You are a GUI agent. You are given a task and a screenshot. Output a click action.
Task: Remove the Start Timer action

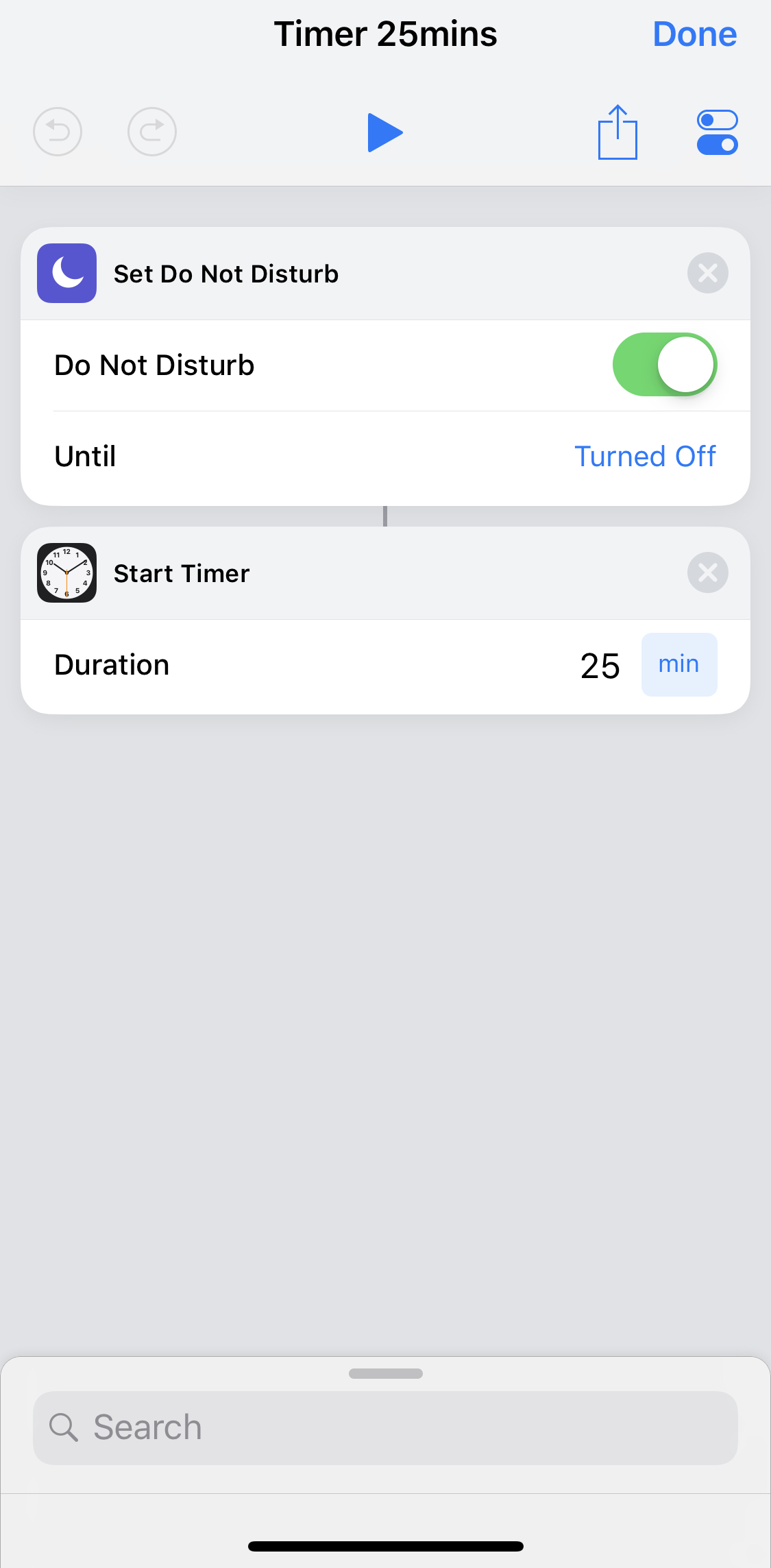pos(707,572)
